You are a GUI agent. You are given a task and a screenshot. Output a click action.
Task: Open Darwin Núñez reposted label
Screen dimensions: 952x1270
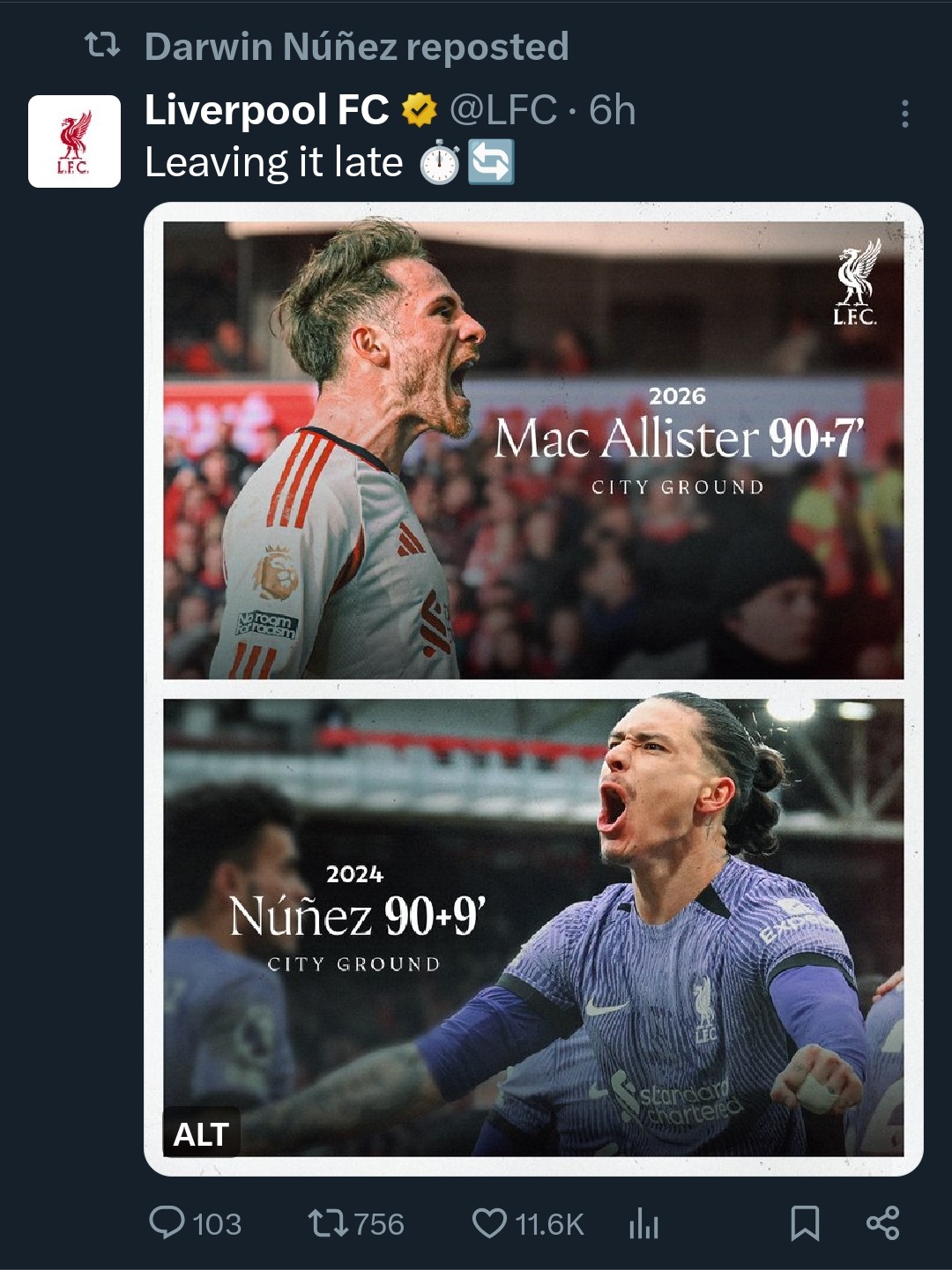coord(355,47)
